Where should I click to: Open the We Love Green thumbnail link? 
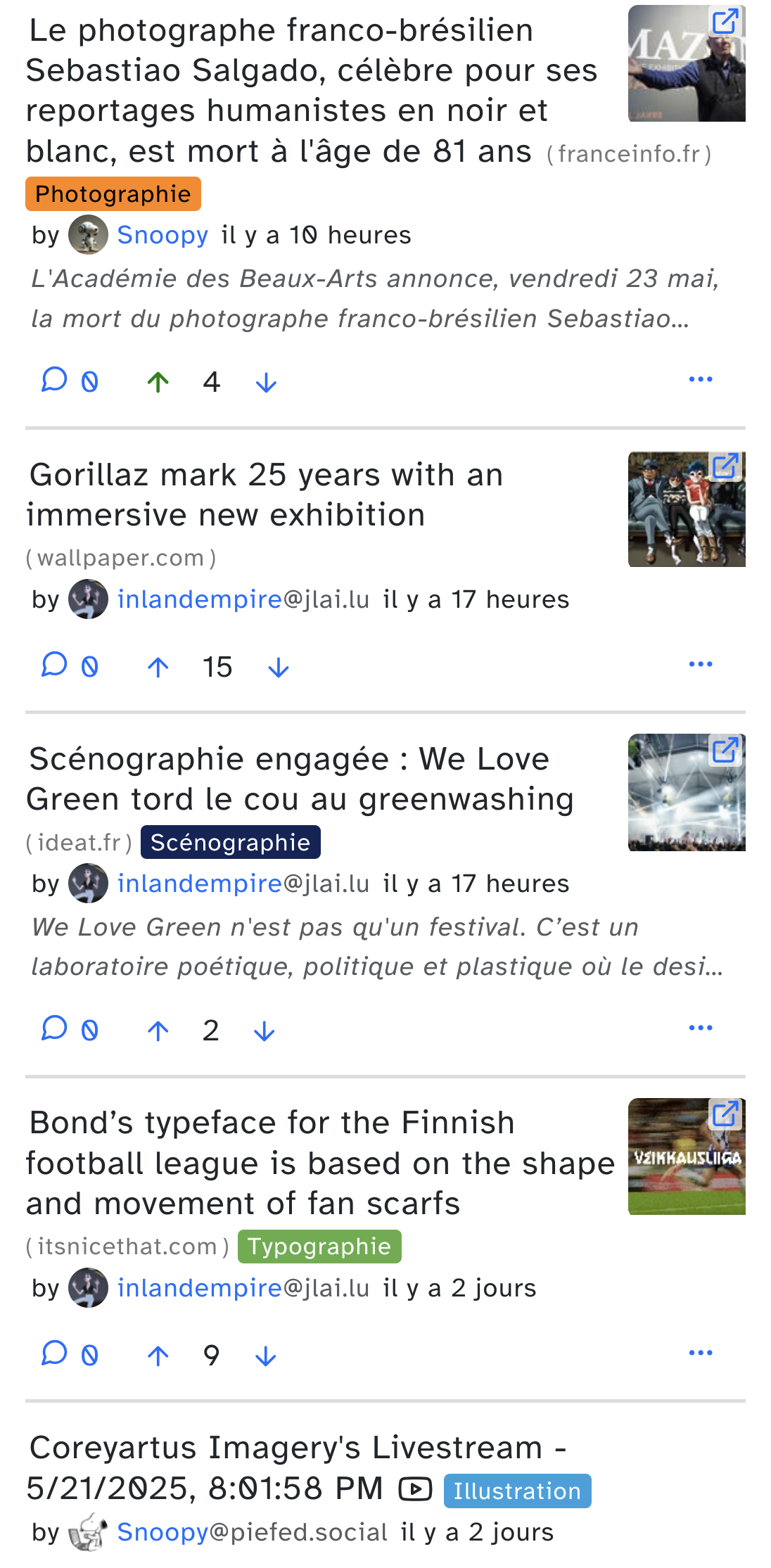pos(686,792)
